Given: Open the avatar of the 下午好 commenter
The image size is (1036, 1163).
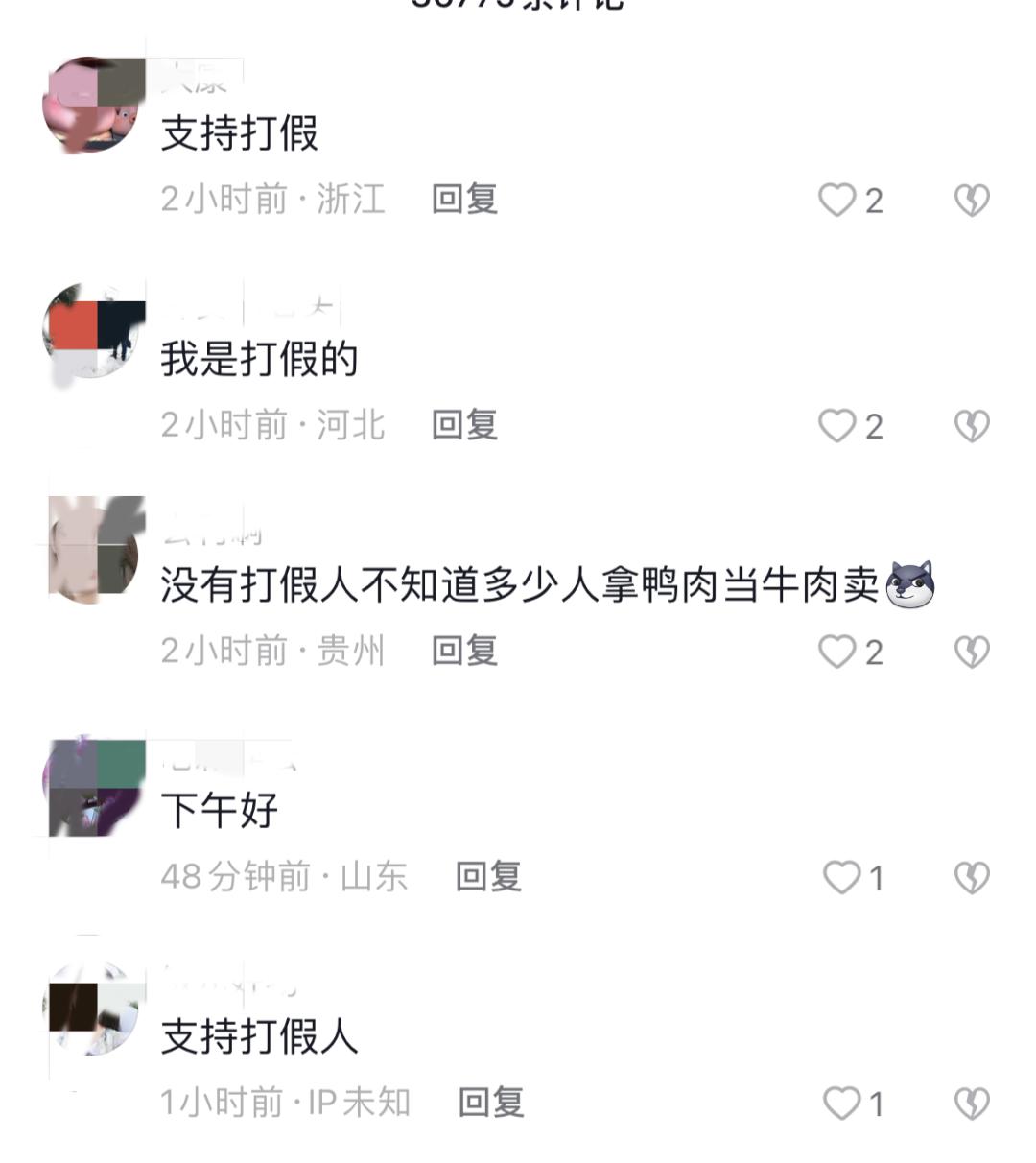Looking at the screenshot, I should 94,786.
